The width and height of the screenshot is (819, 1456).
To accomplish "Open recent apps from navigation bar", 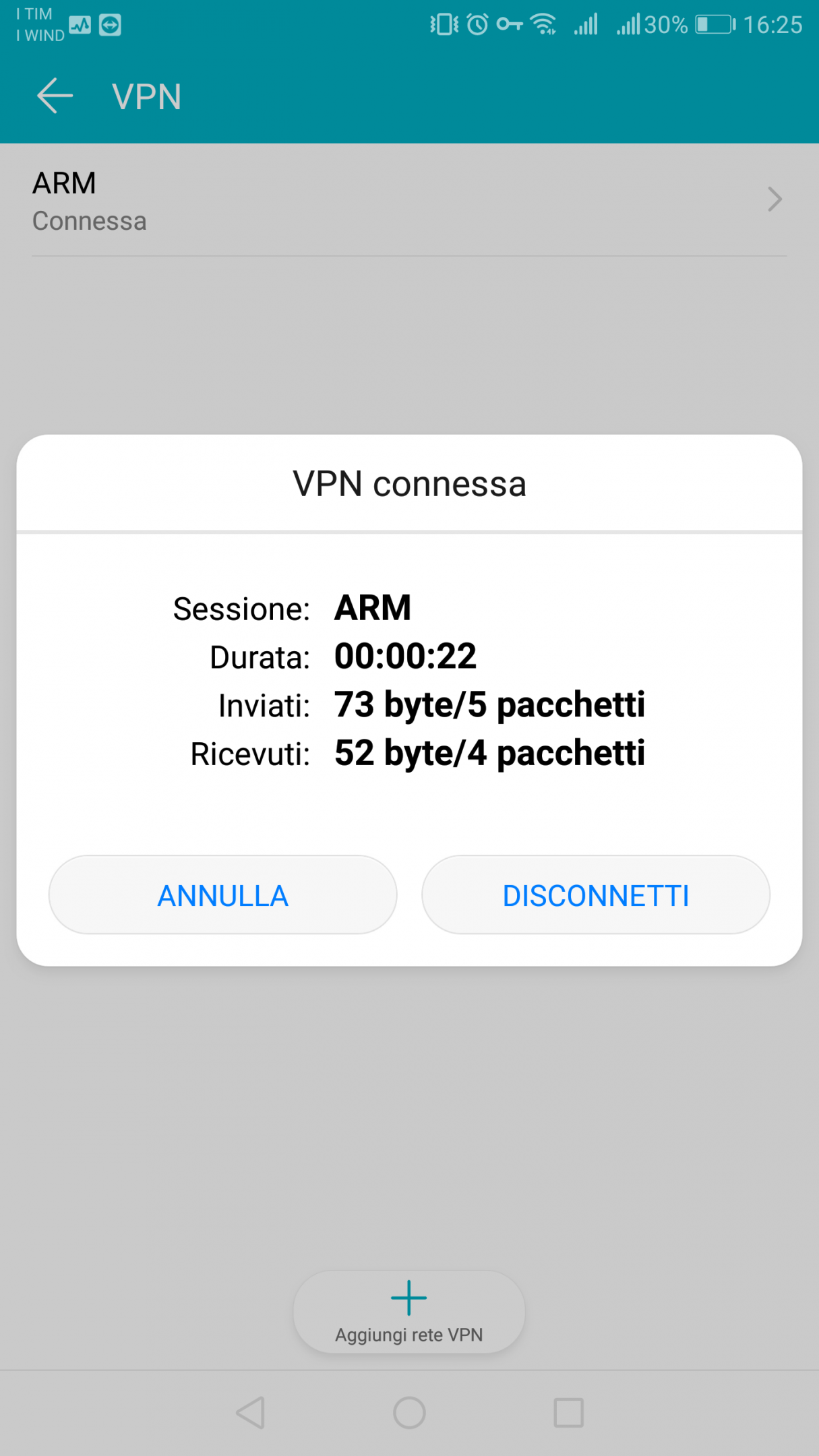I will point(568,1412).
